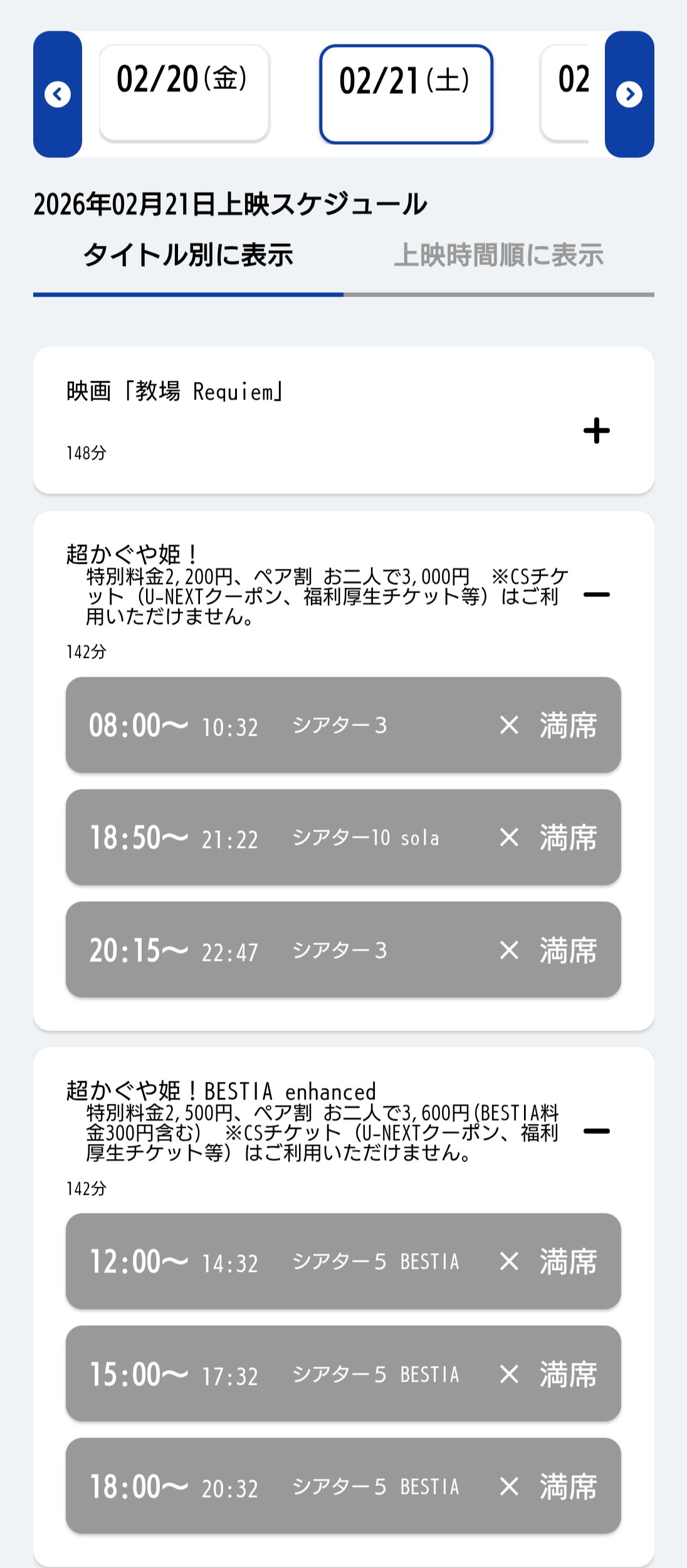Expand showtimes for 映画「教場 Requiem」
Viewport: 687px width, 1568px height.
coord(596,431)
